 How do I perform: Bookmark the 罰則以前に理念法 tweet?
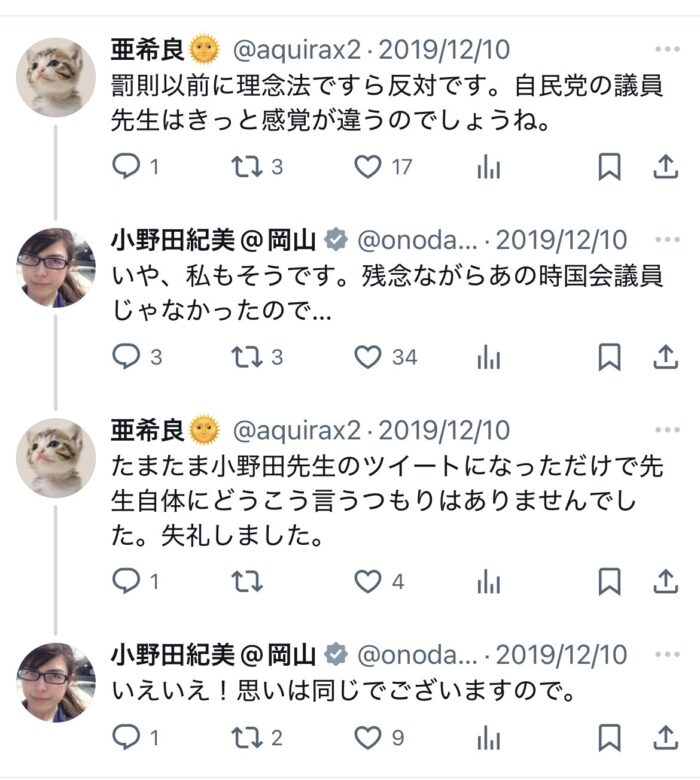pos(609,167)
